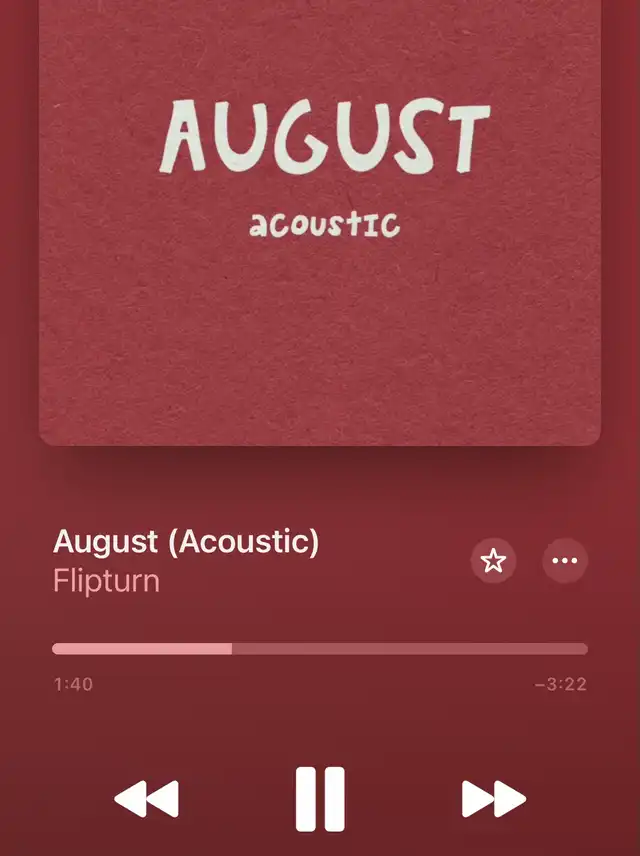Open the artist Flipturn

pyautogui.click(x=106, y=581)
